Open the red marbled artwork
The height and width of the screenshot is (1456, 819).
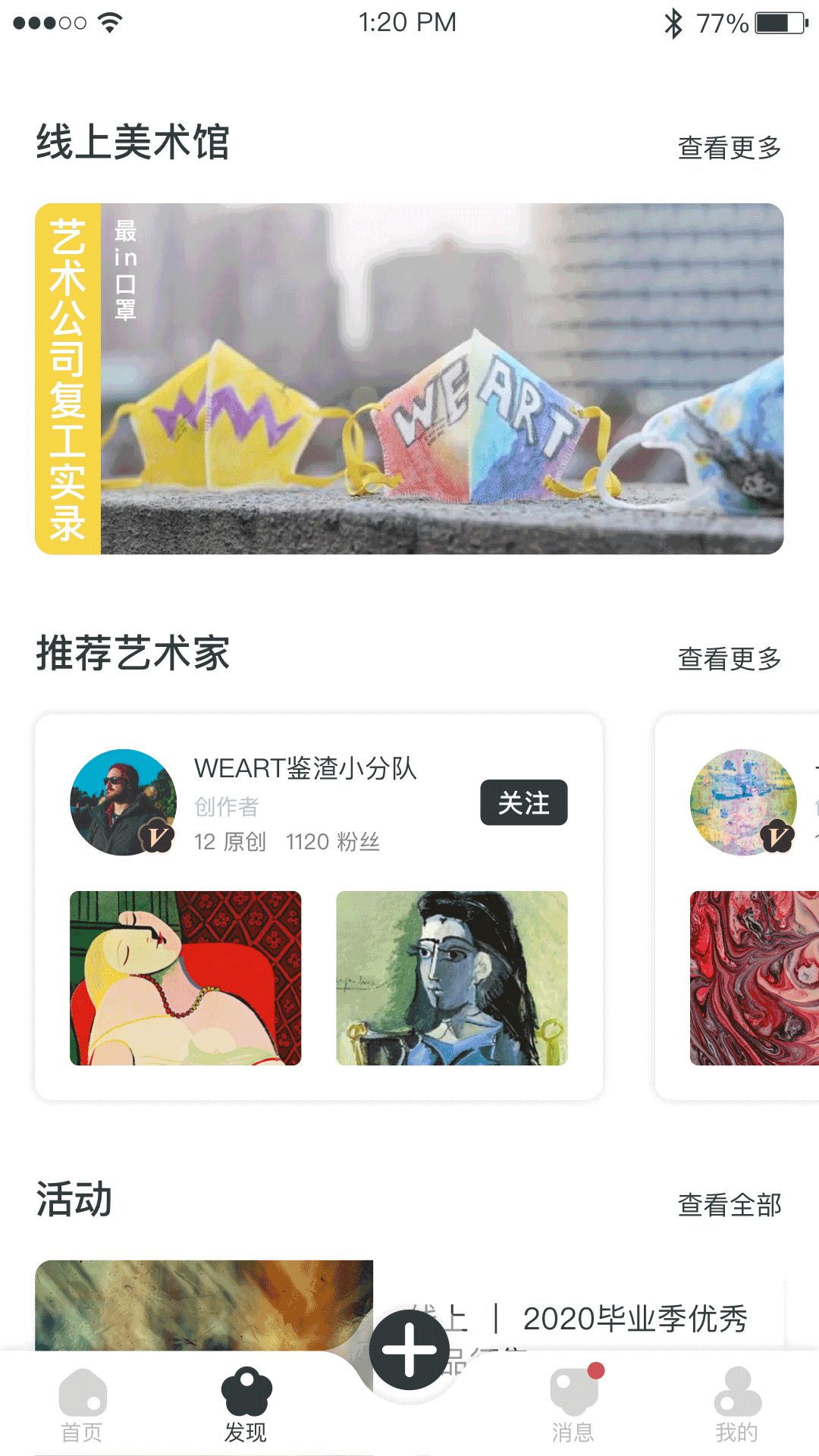point(754,978)
